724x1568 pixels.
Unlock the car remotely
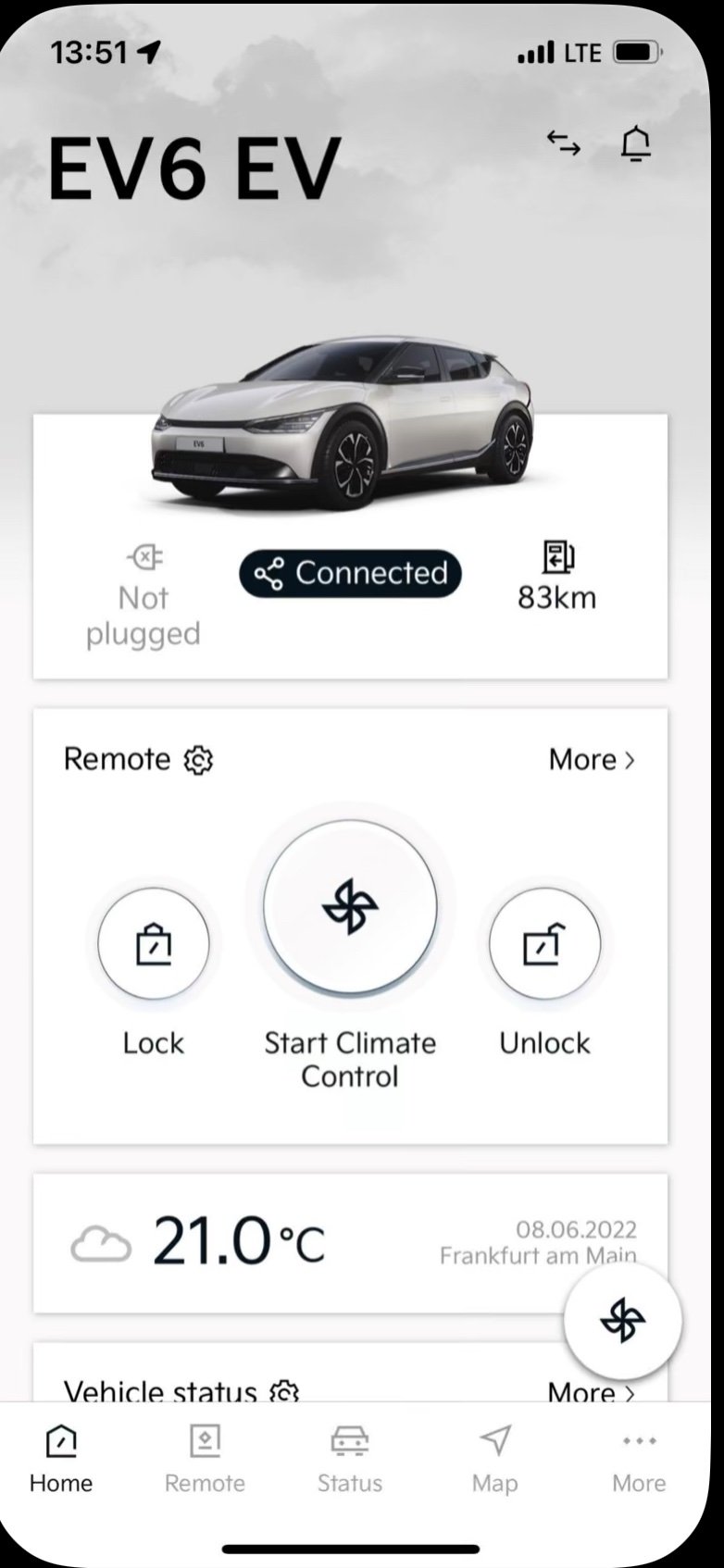(x=544, y=943)
